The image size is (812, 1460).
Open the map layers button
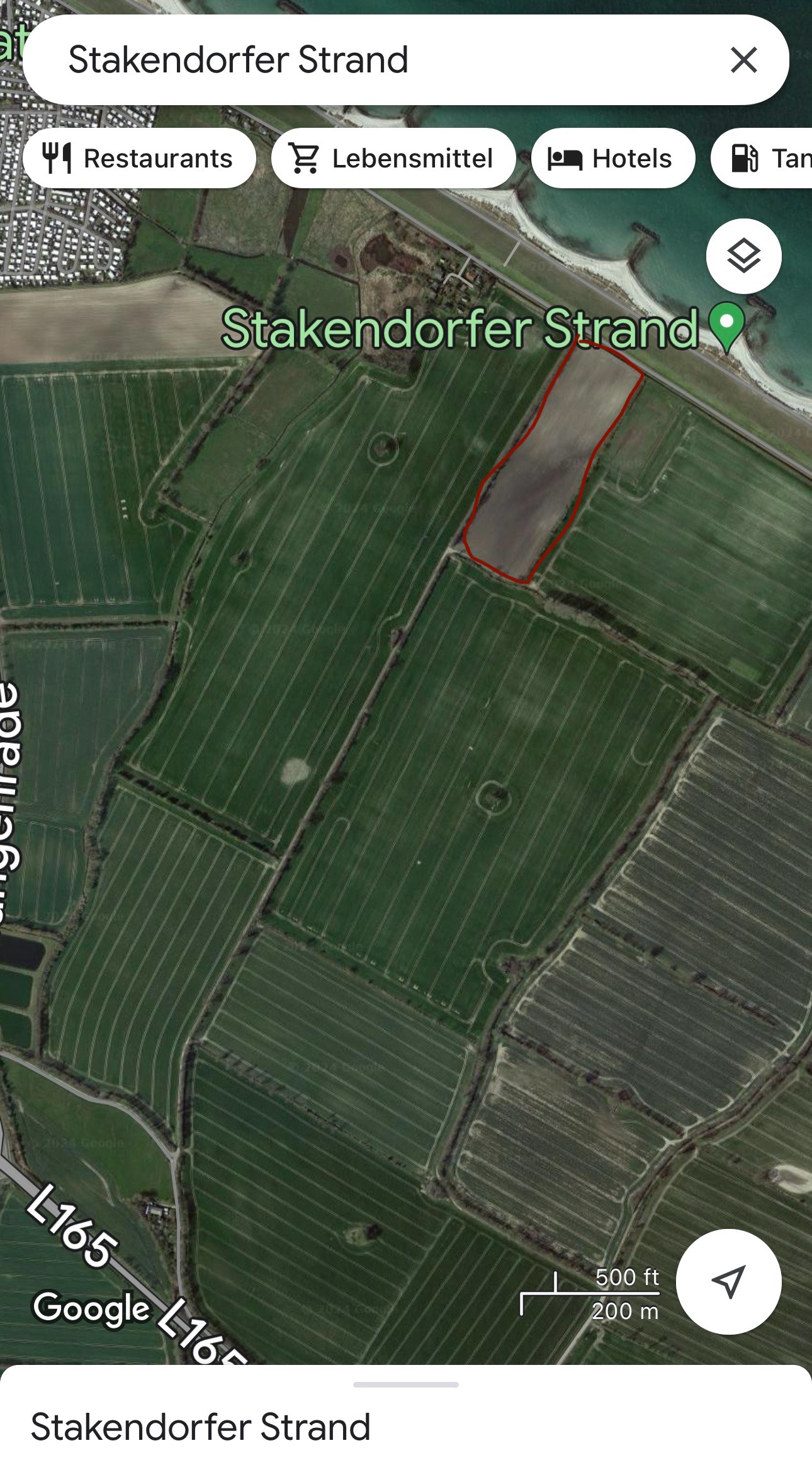coord(743,256)
